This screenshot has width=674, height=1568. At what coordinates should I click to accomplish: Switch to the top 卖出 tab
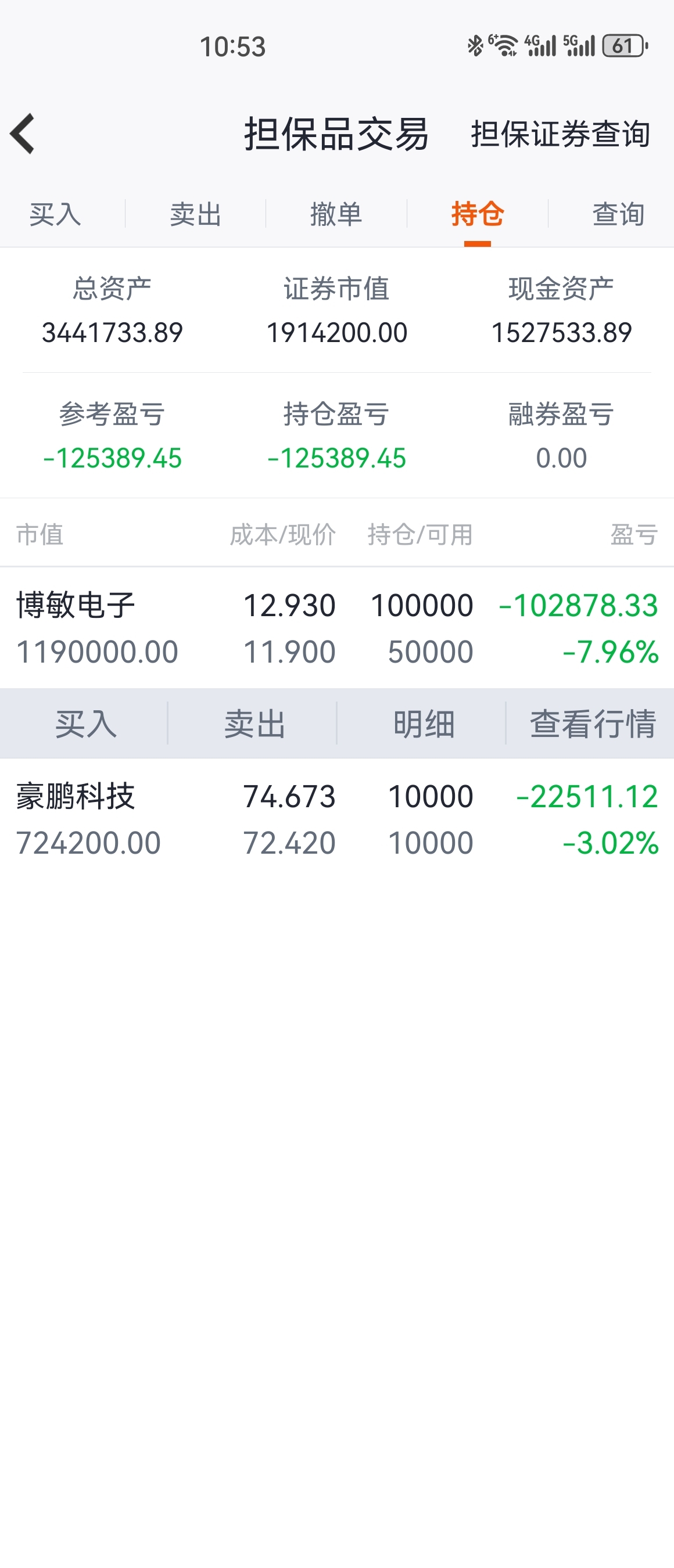point(195,214)
